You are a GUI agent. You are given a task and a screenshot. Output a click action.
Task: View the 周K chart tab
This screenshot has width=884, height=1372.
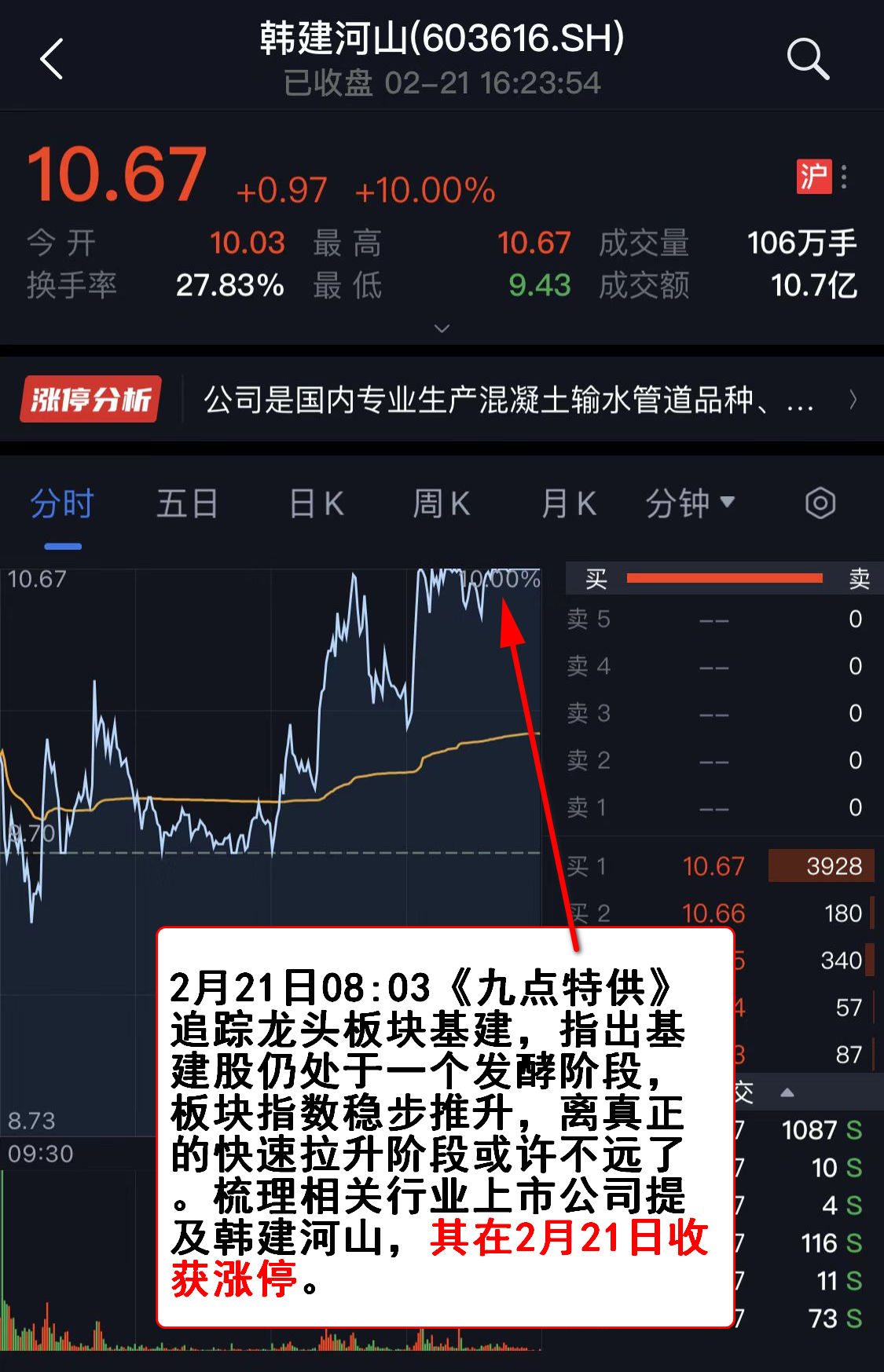pyautogui.click(x=442, y=504)
